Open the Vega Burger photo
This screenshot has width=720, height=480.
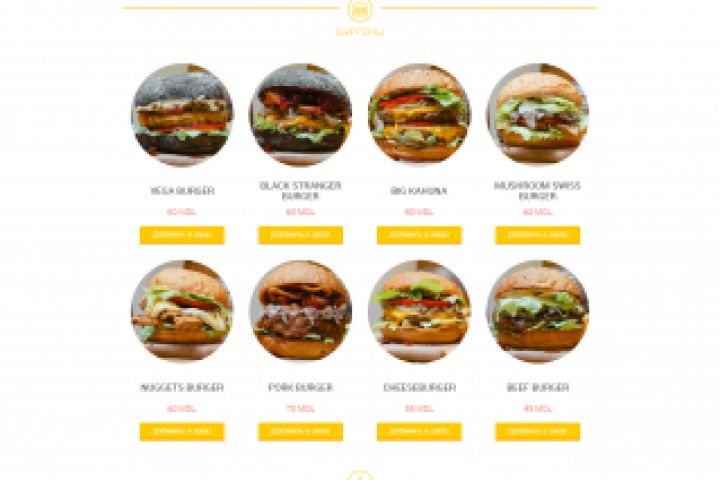click(x=181, y=115)
